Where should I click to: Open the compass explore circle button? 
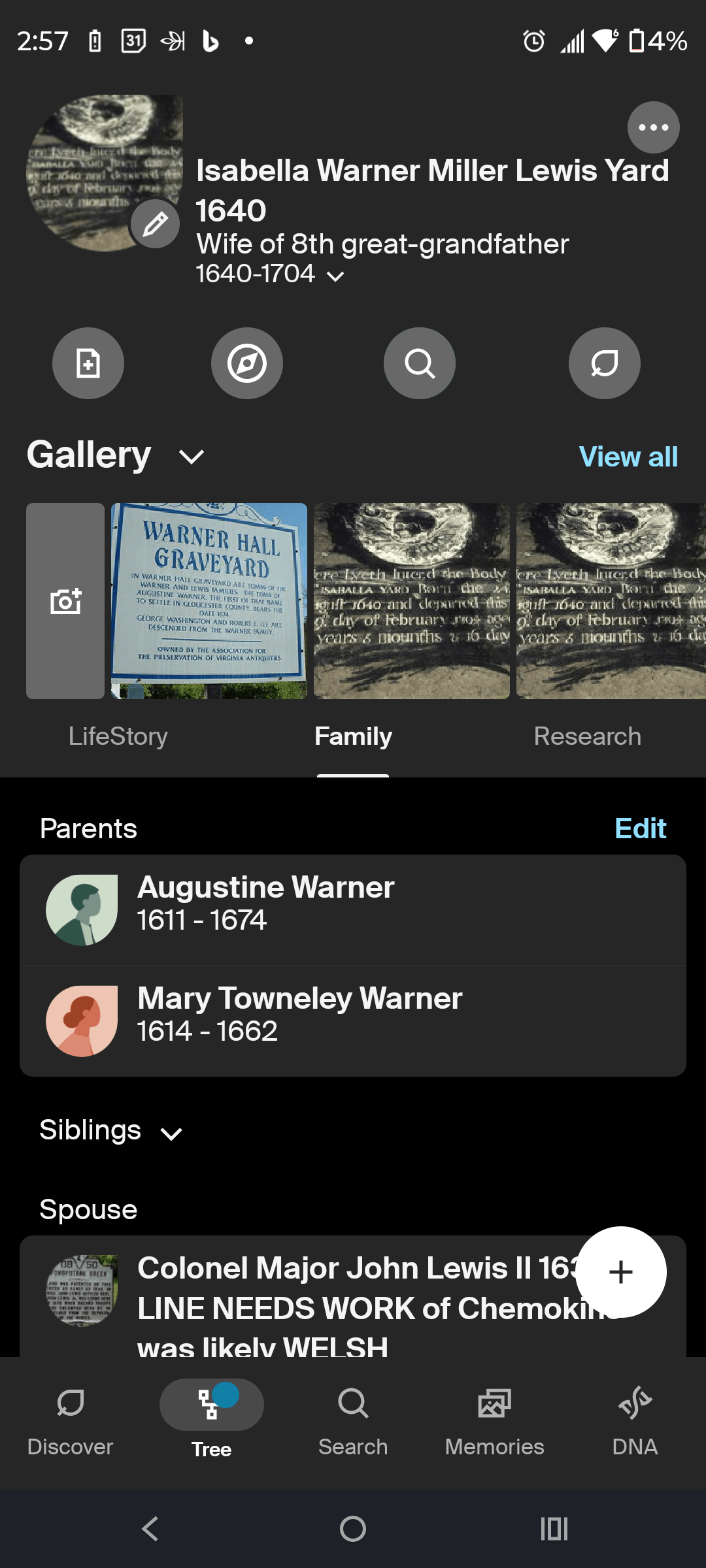(246, 363)
